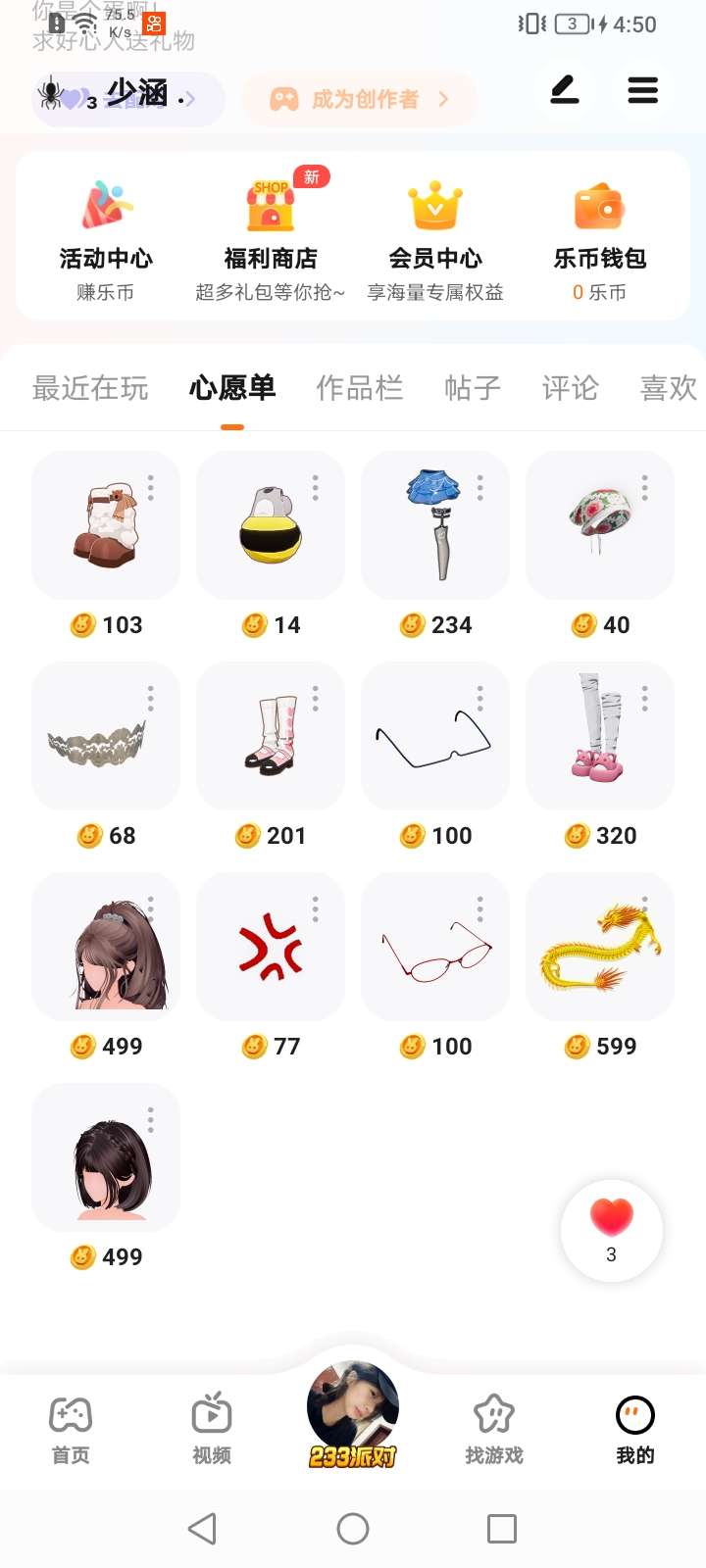Open the 视频 tab
706x1568 pixels.
(212, 1431)
